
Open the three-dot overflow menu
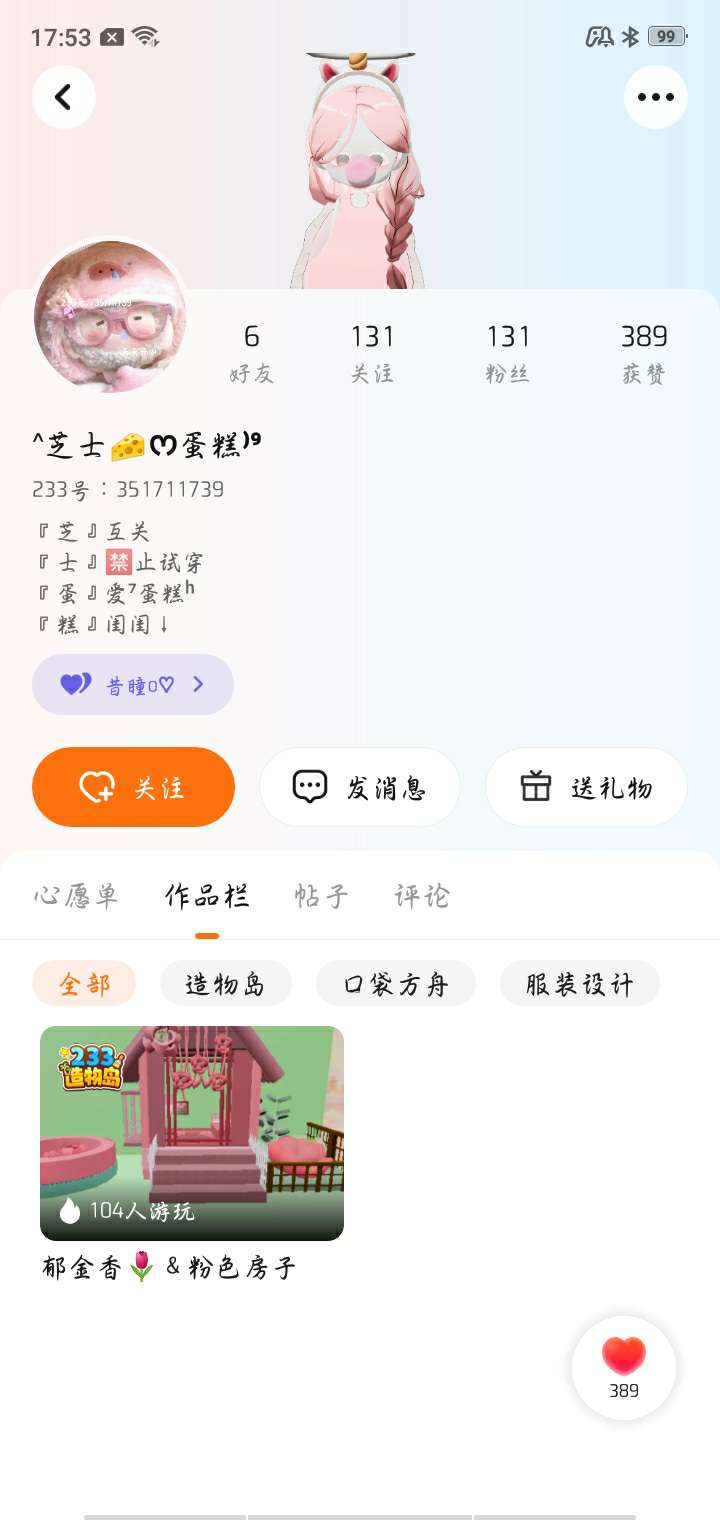(656, 97)
